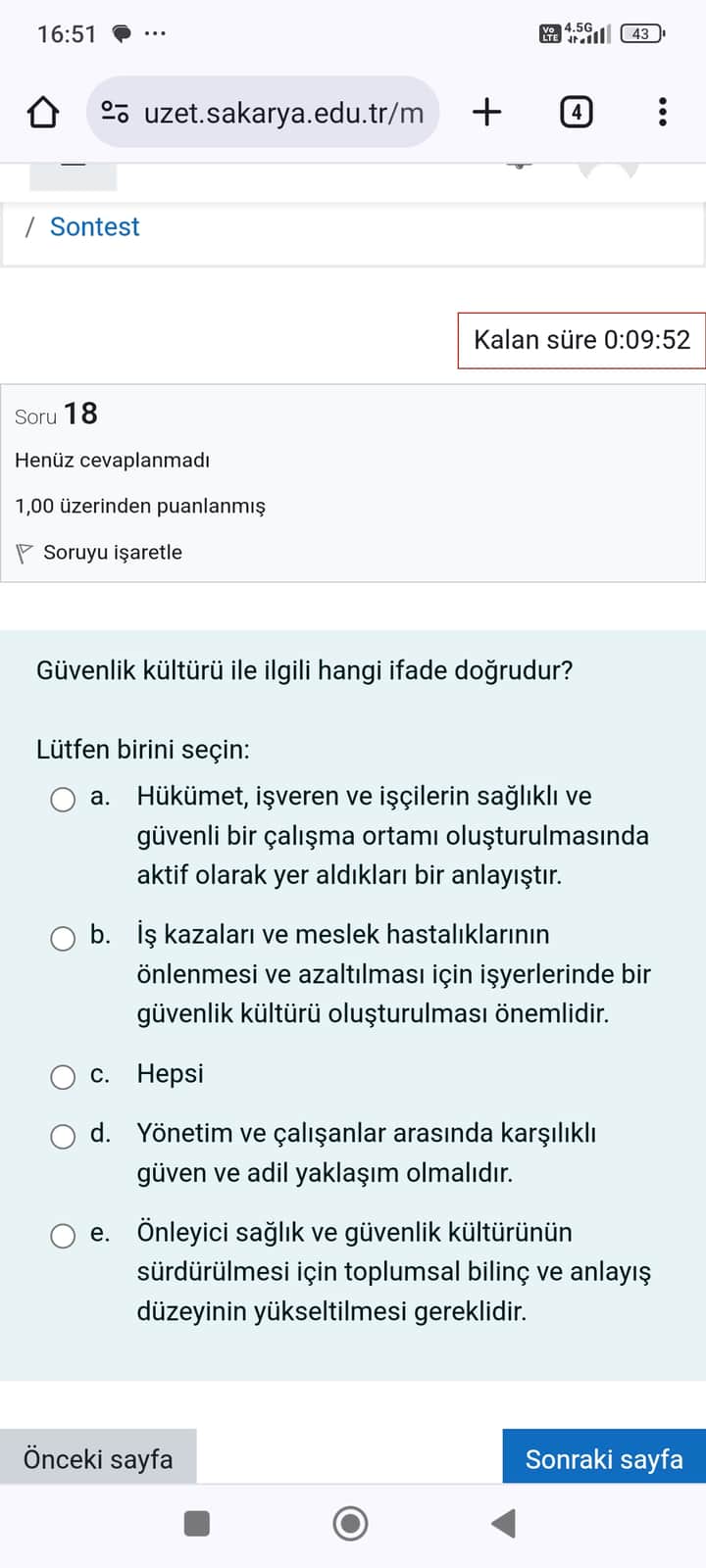Select option b about İş kazaları
The height and width of the screenshot is (1568, 706).
click(63, 939)
